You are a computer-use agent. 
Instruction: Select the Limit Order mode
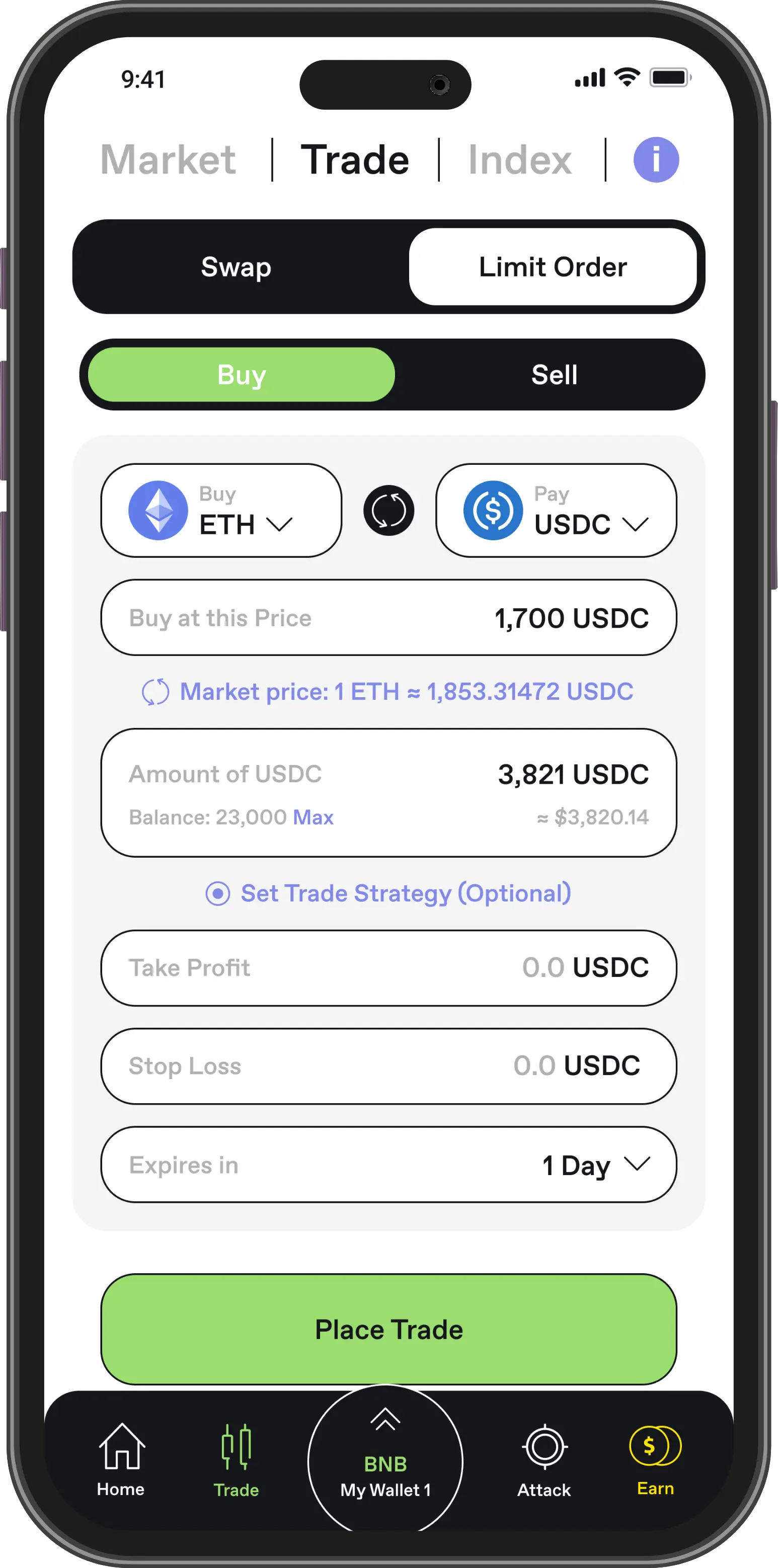[x=552, y=267]
